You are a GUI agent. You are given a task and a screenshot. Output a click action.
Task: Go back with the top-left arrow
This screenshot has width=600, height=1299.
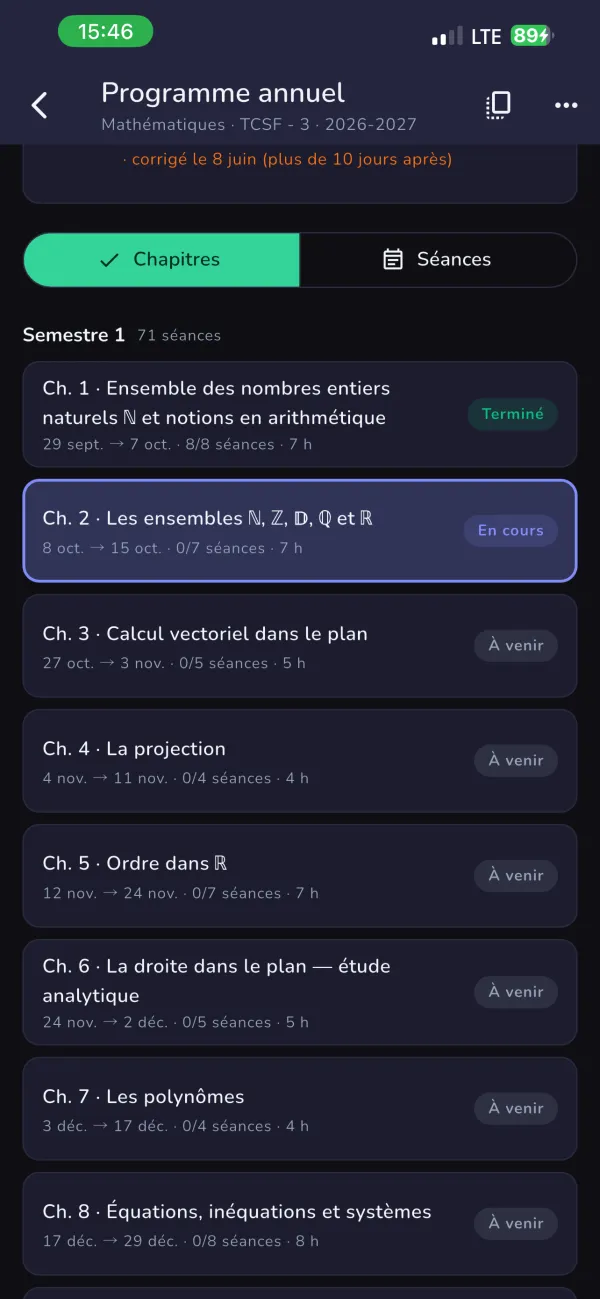click(39, 105)
